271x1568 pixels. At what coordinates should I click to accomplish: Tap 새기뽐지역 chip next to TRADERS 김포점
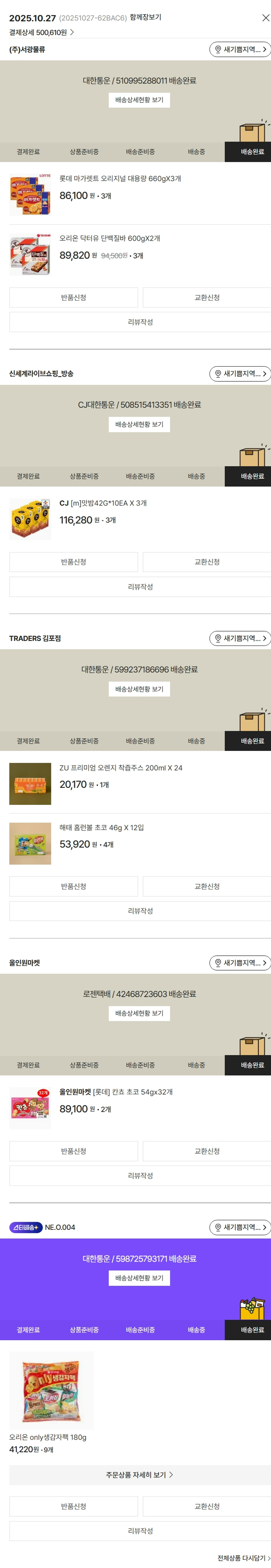(240, 638)
